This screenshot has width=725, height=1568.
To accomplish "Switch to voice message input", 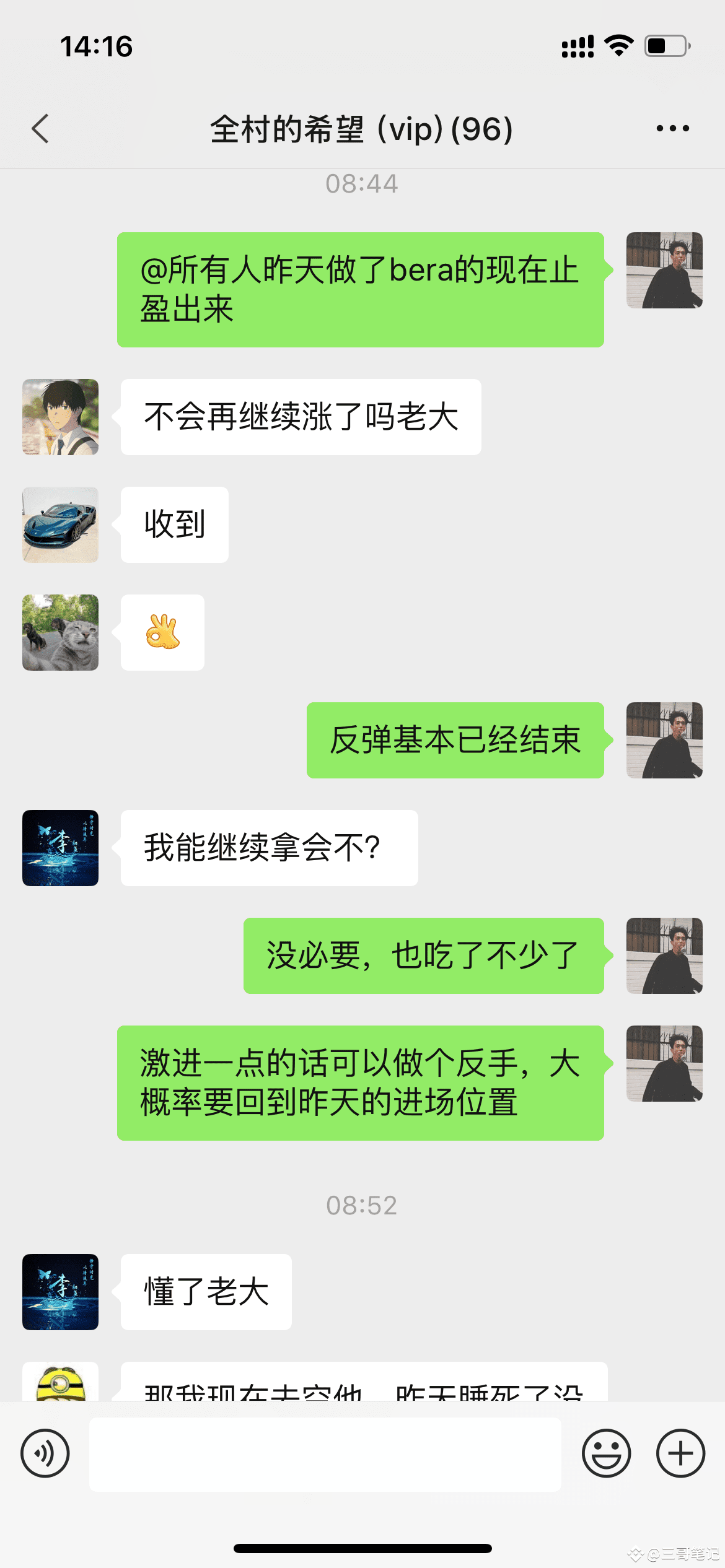I will point(45,1453).
